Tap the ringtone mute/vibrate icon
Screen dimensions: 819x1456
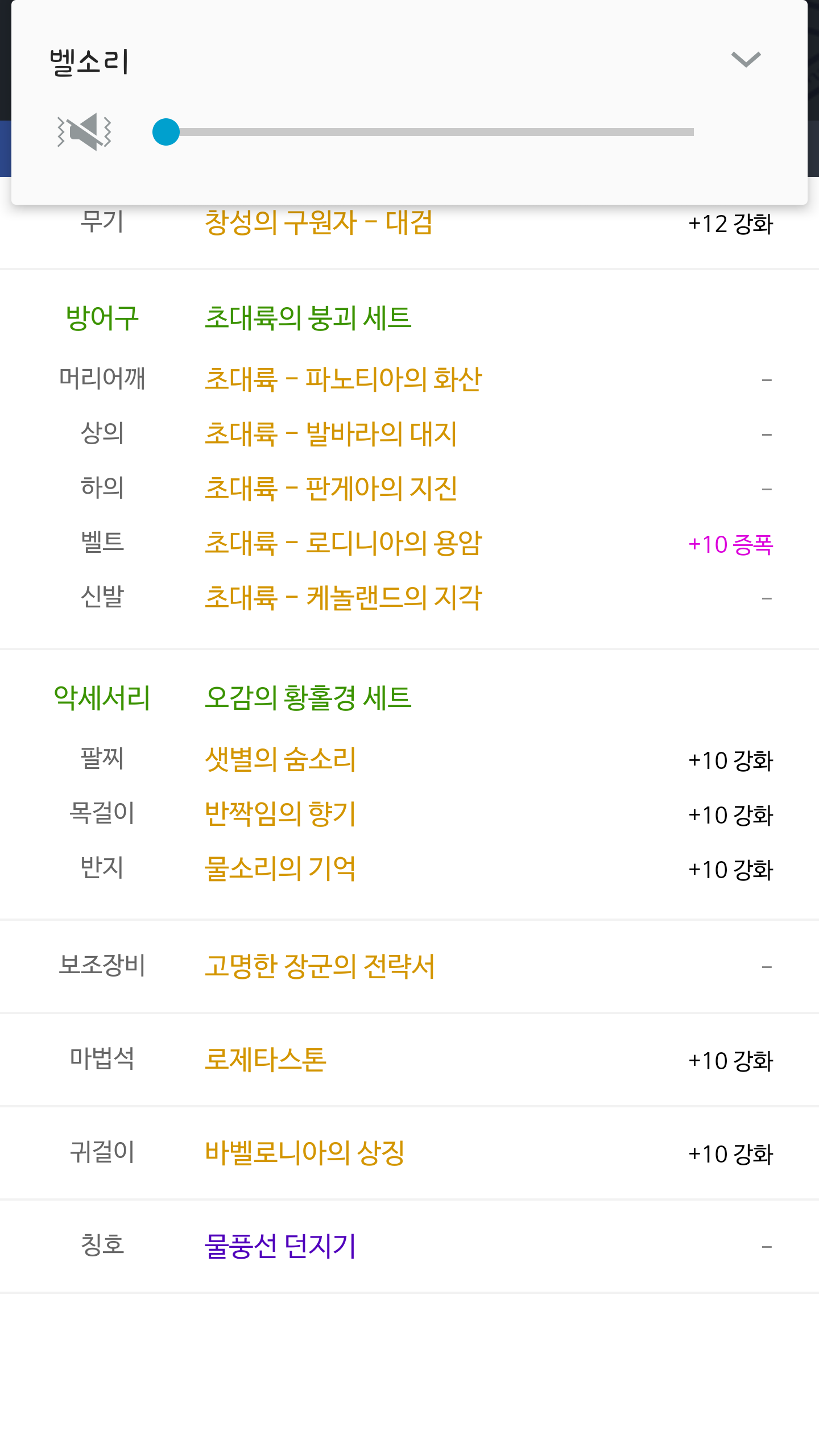point(85,131)
